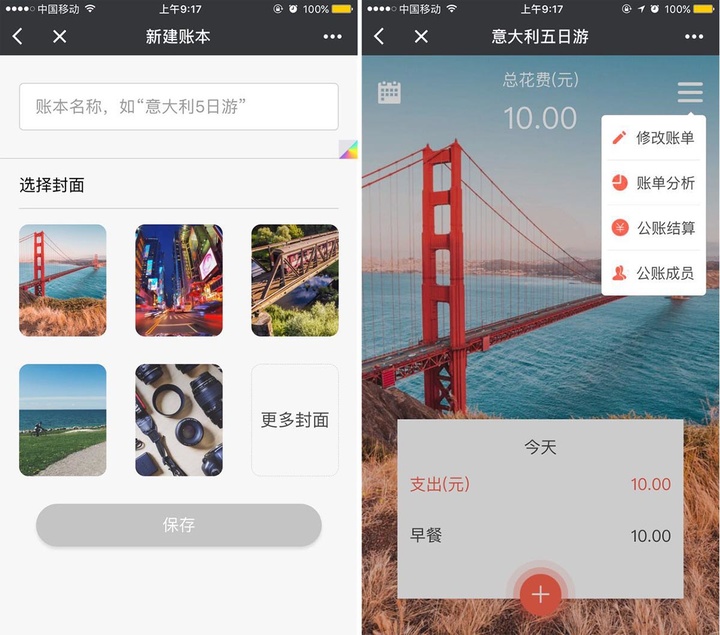Open 更多封面 for more covers

pos(295,420)
